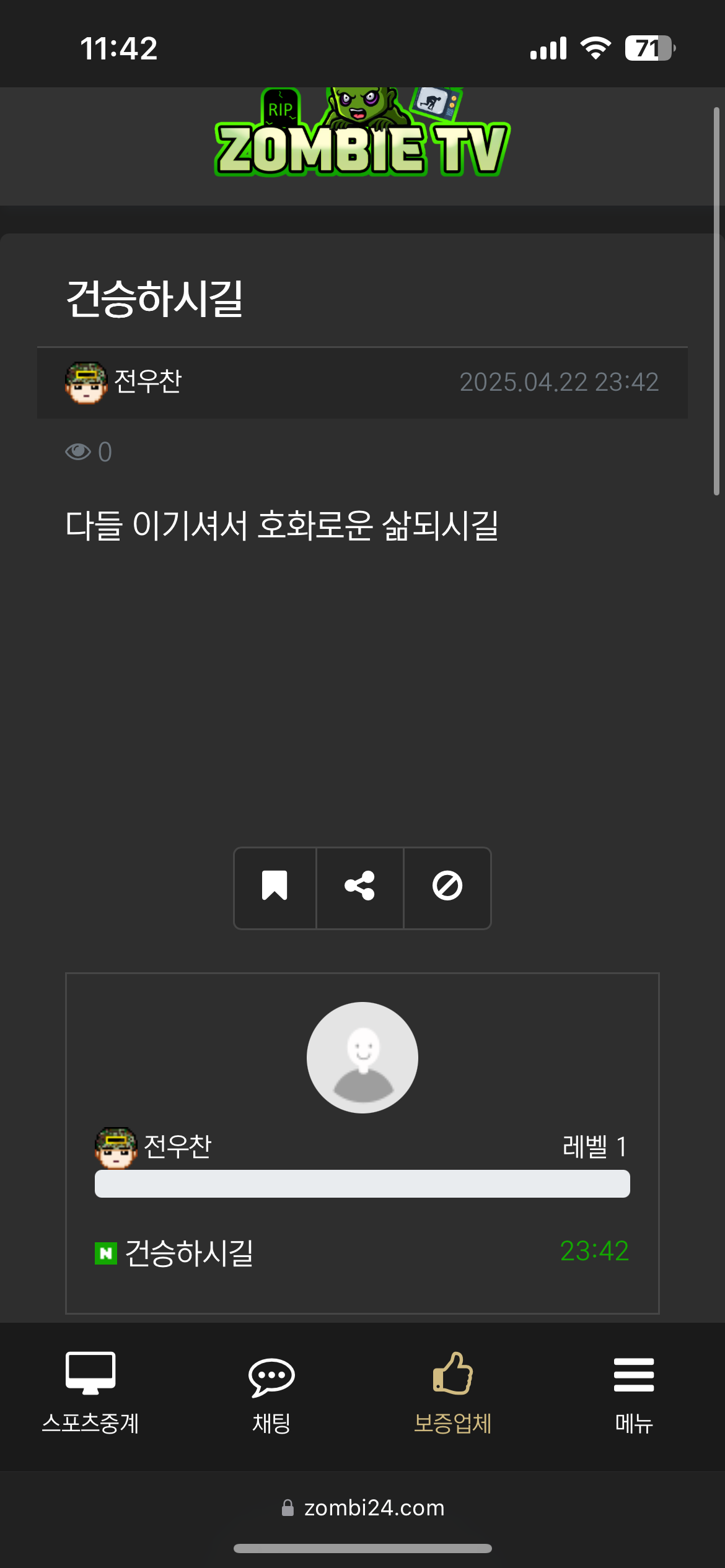The height and width of the screenshot is (1568, 725).
Task: Report or block this post
Action: (447, 887)
